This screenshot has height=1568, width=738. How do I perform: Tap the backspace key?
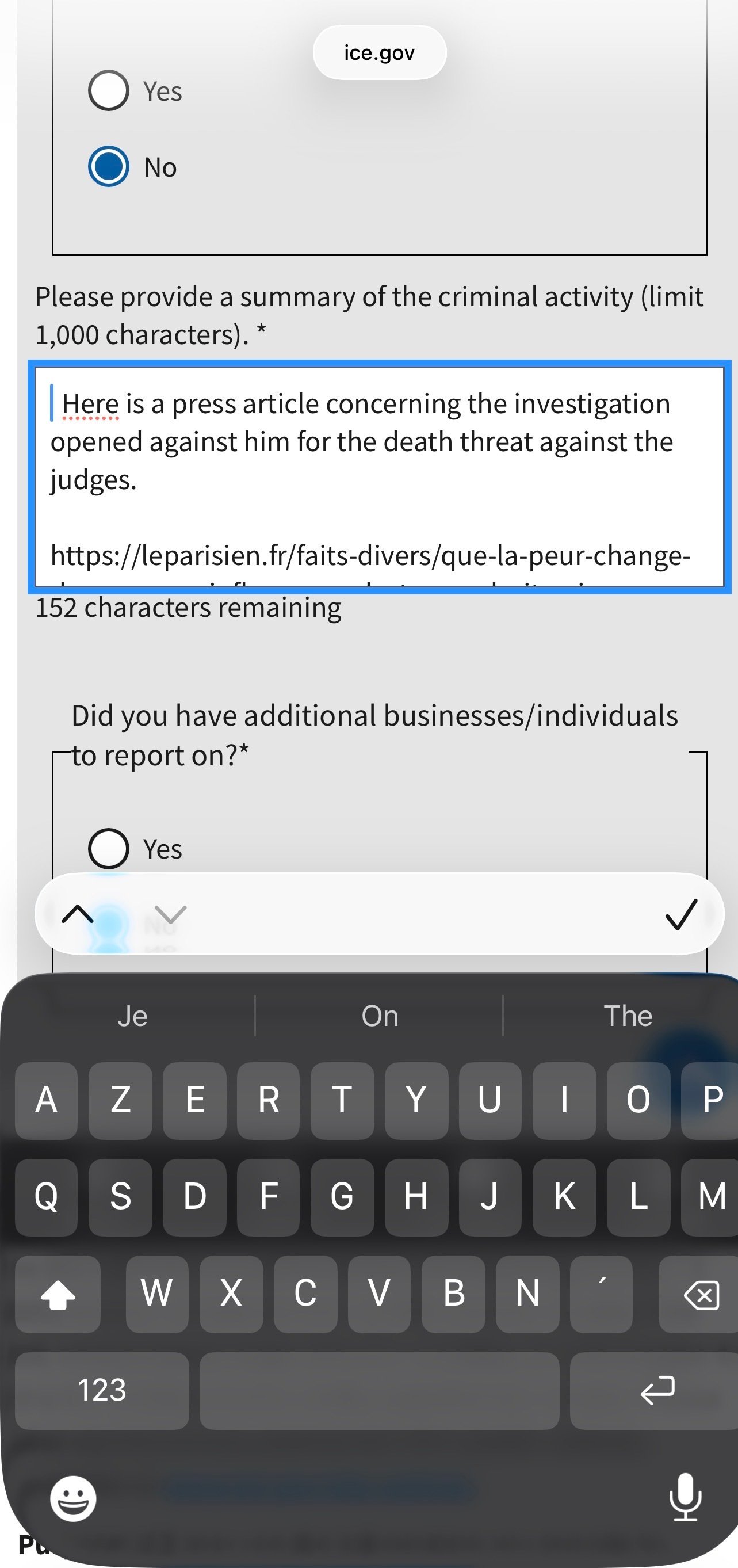[x=701, y=1295]
